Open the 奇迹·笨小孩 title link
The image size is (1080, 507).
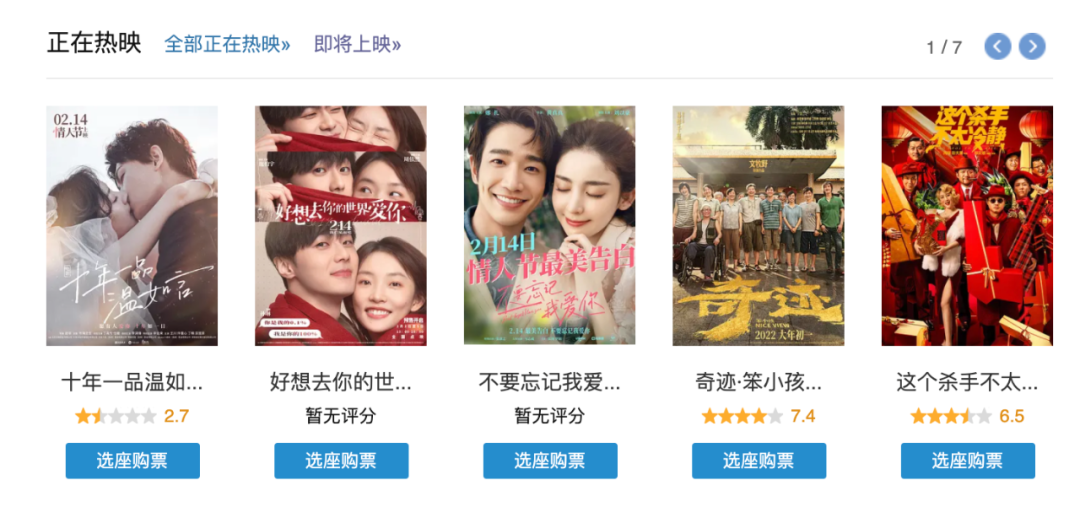click(758, 382)
